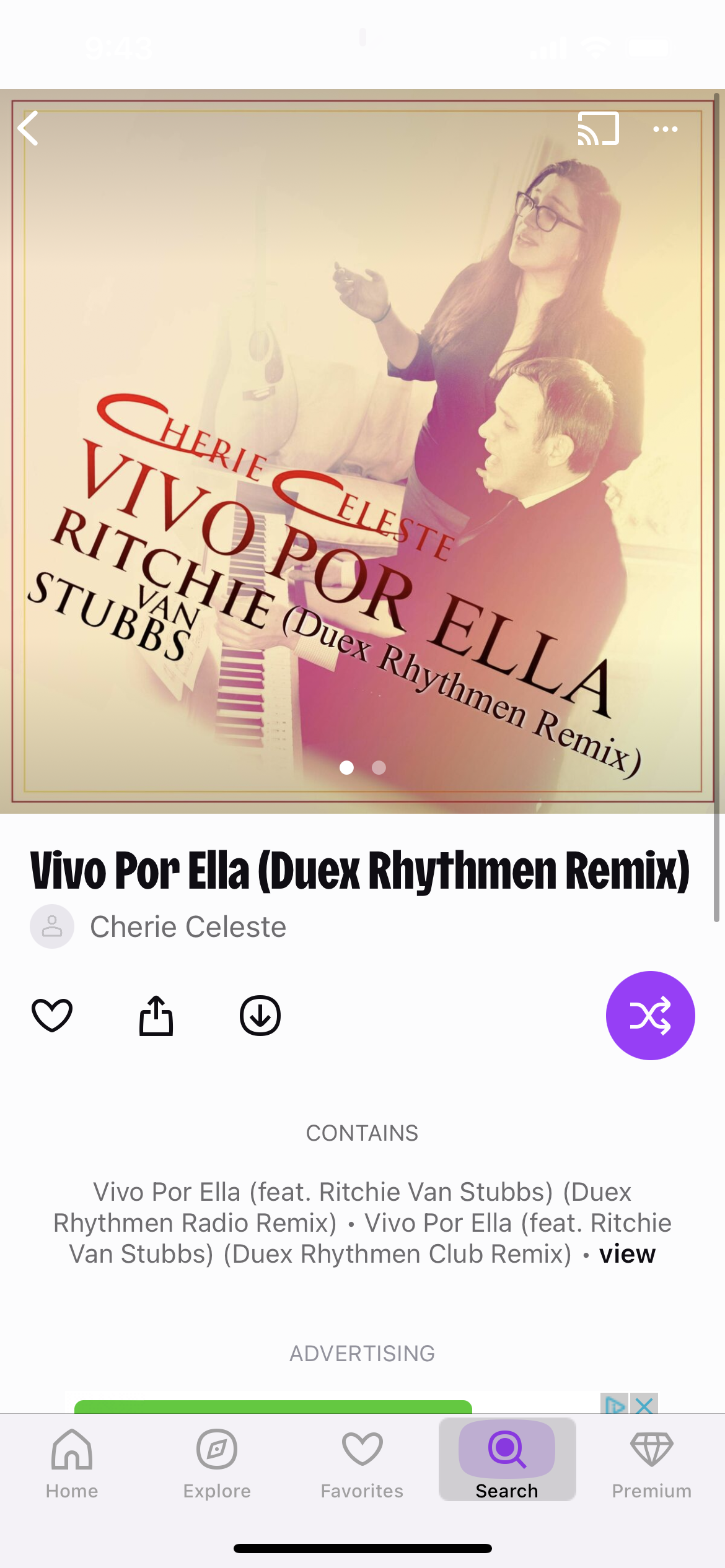Like this album with the heart icon
Viewport: 725px width, 1568px height.
52,1016
